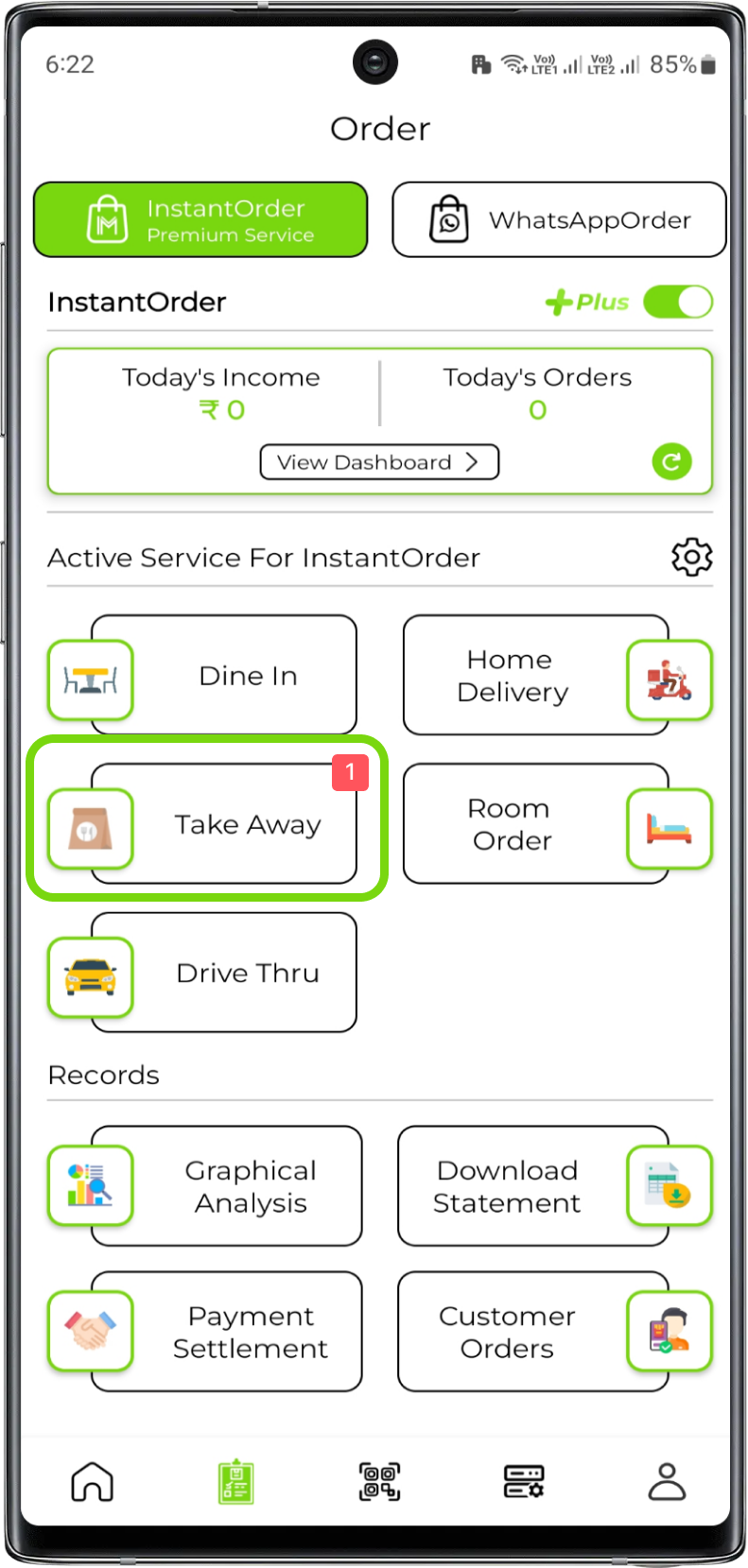Open active service settings gear
This screenshot has width=748, height=1568.
pos(691,557)
